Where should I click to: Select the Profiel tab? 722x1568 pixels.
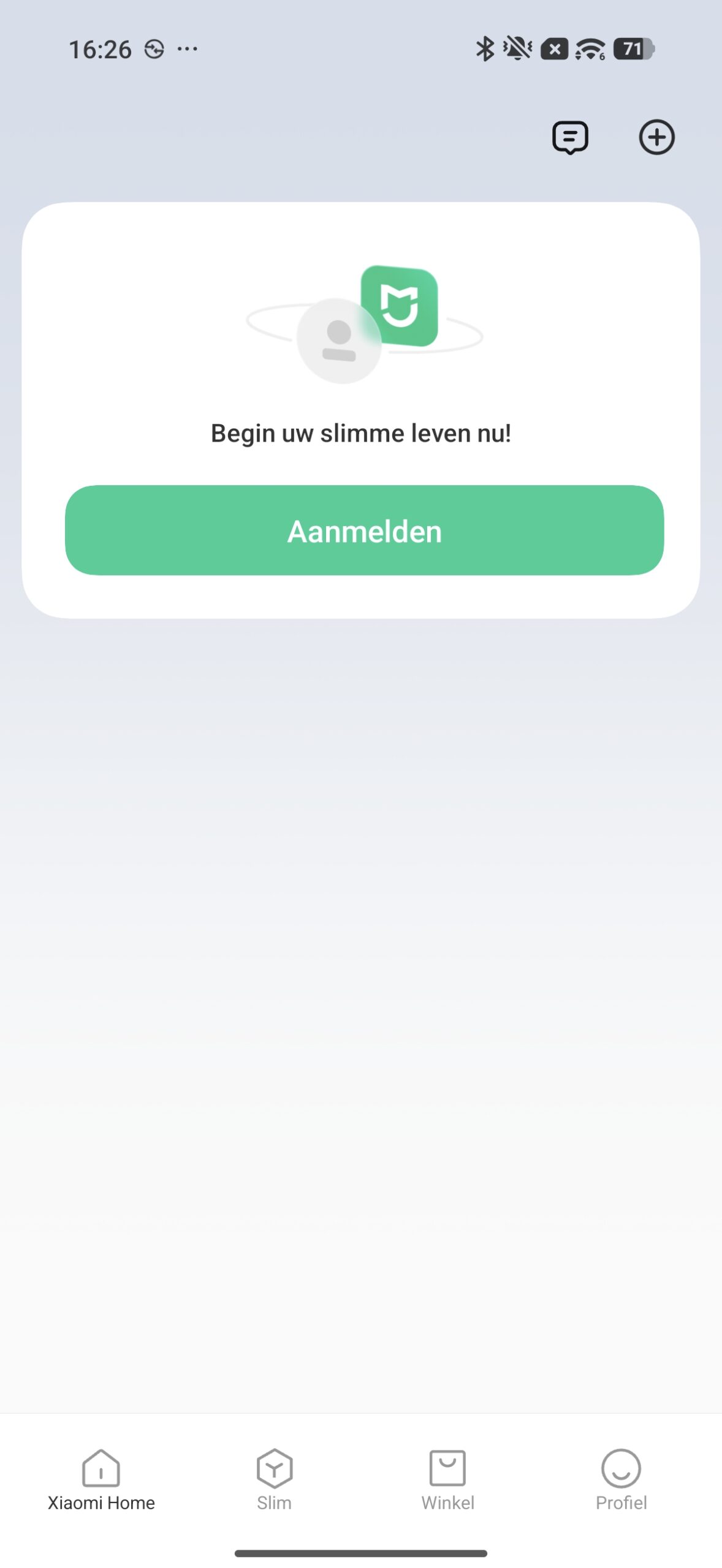pyautogui.click(x=621, y=1479)
